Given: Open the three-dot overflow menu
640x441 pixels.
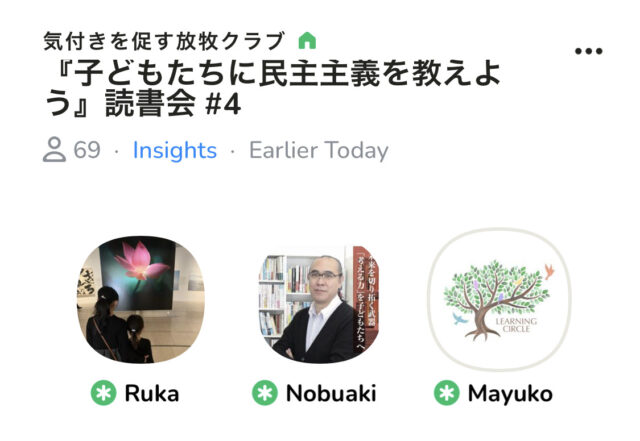Looking at the screenshot, I should [589, 51].
